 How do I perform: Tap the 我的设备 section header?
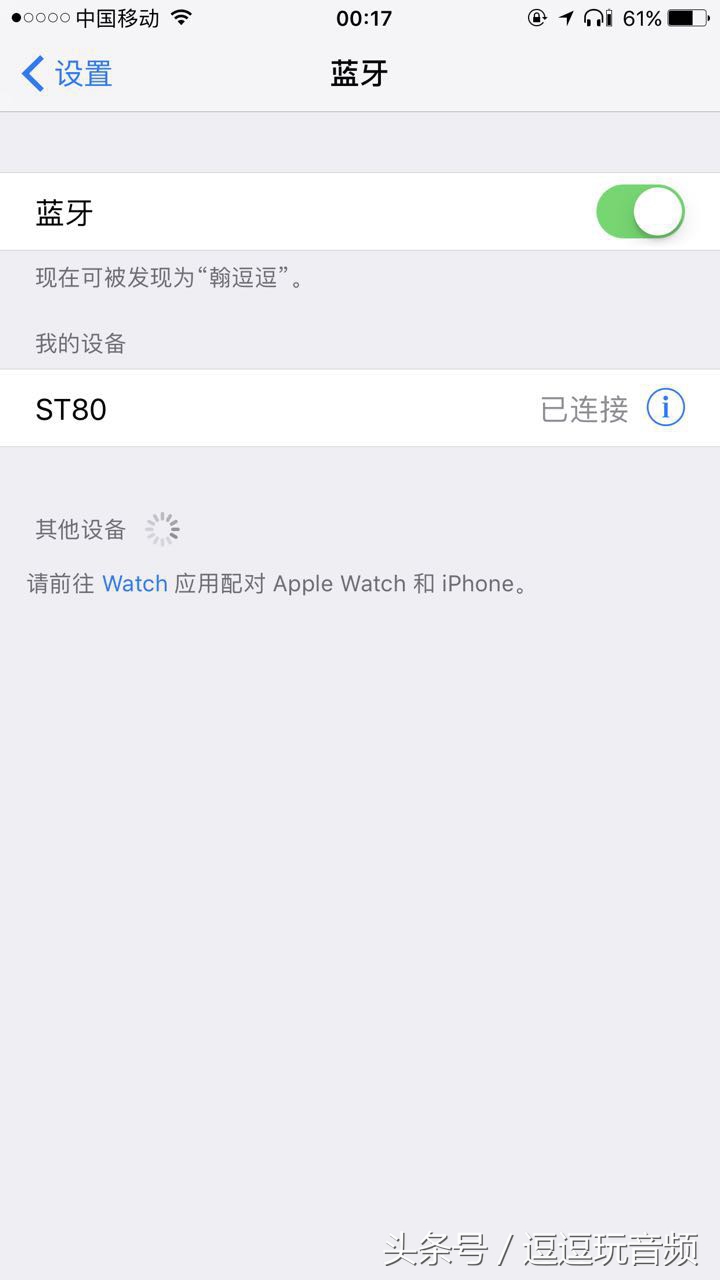78,343
